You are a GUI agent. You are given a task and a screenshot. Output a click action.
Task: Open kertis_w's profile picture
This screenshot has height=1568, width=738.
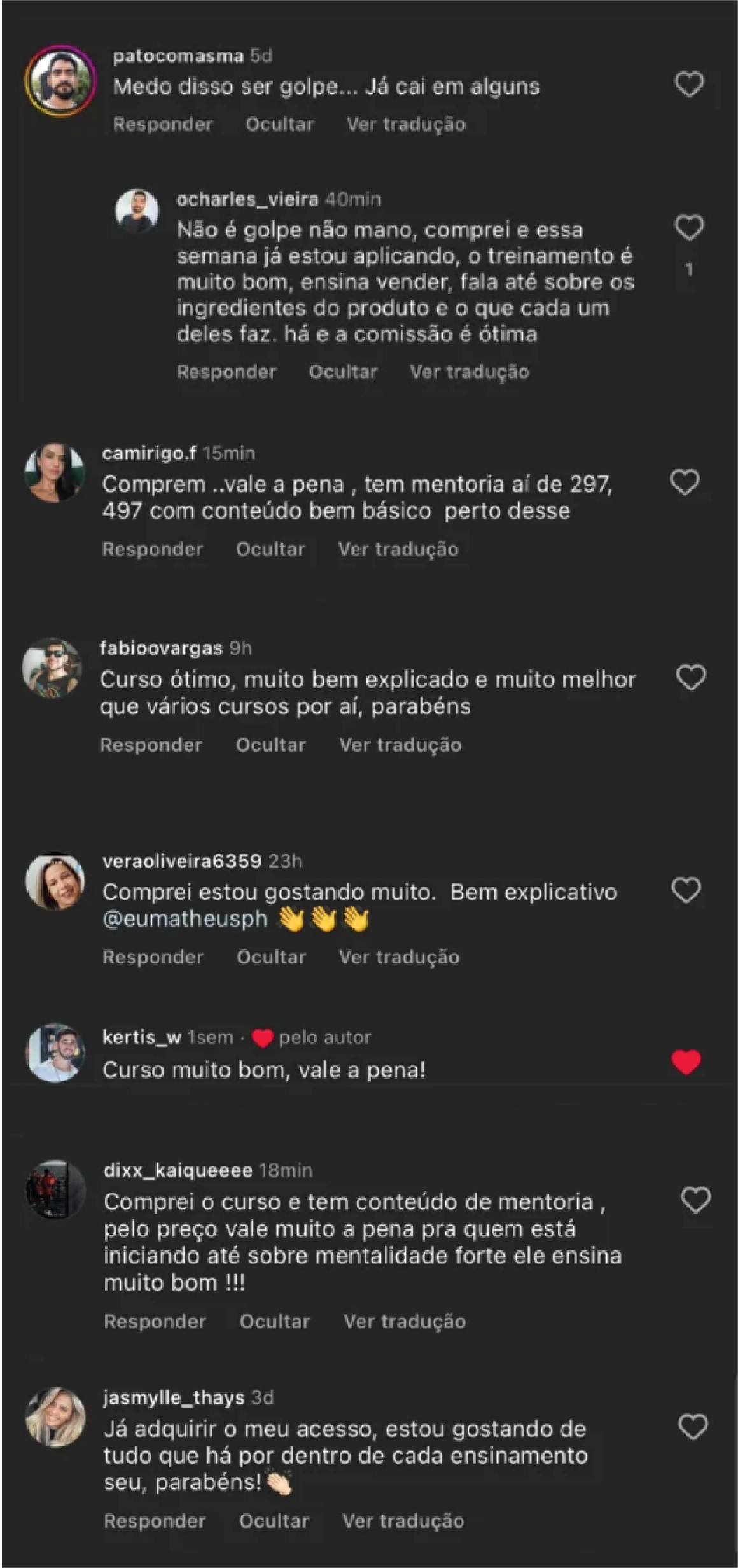[x=55, y=1053]
